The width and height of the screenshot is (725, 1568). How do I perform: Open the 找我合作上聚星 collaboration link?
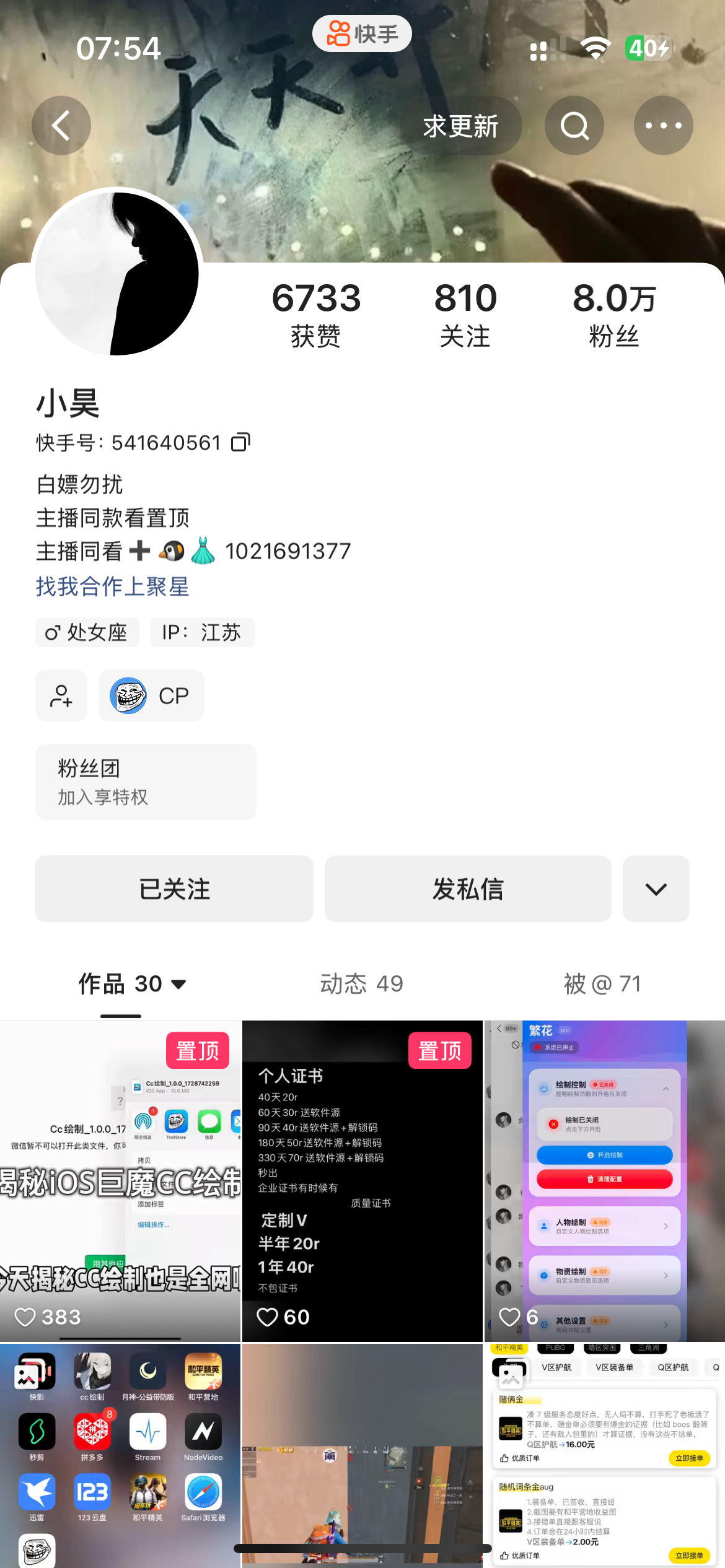click(112, 587)
